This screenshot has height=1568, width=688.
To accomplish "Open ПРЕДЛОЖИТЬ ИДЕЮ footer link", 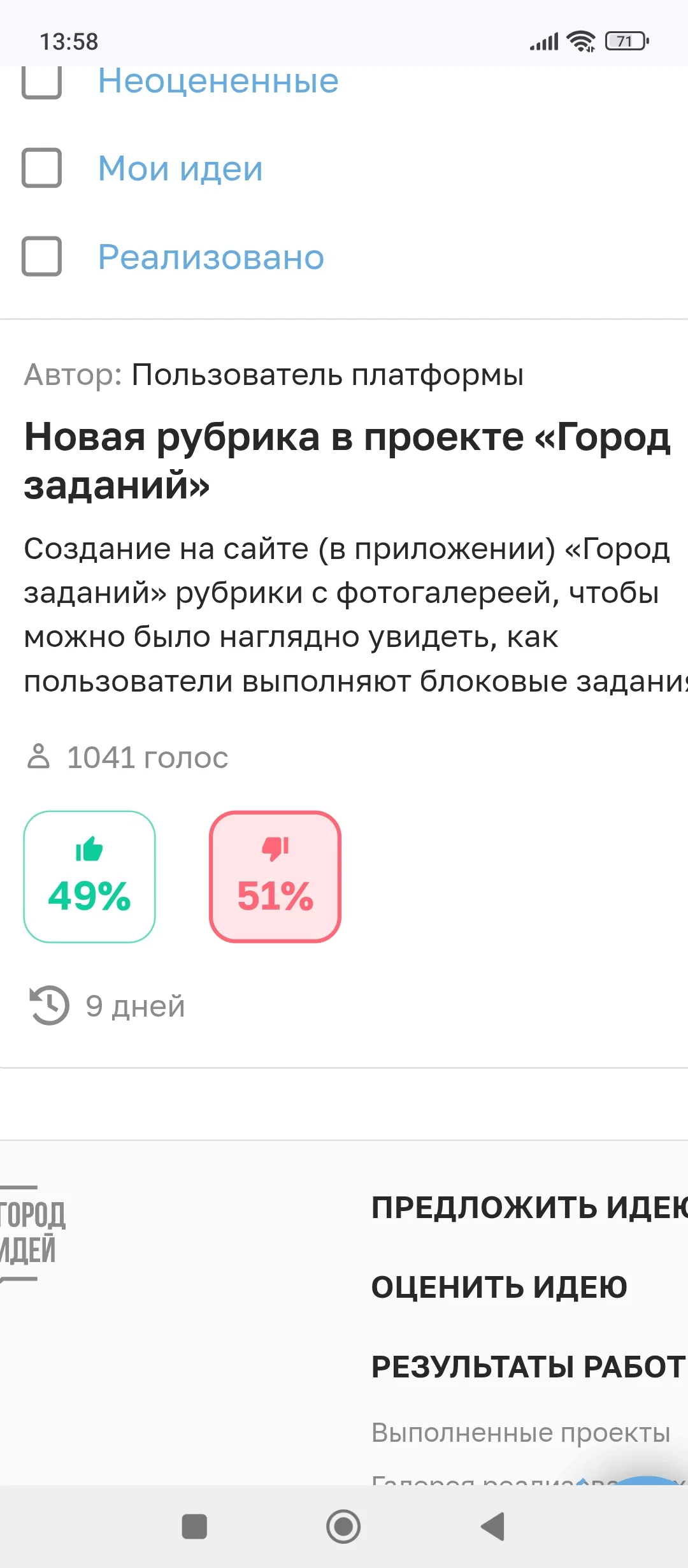I will click(529, 1207).
